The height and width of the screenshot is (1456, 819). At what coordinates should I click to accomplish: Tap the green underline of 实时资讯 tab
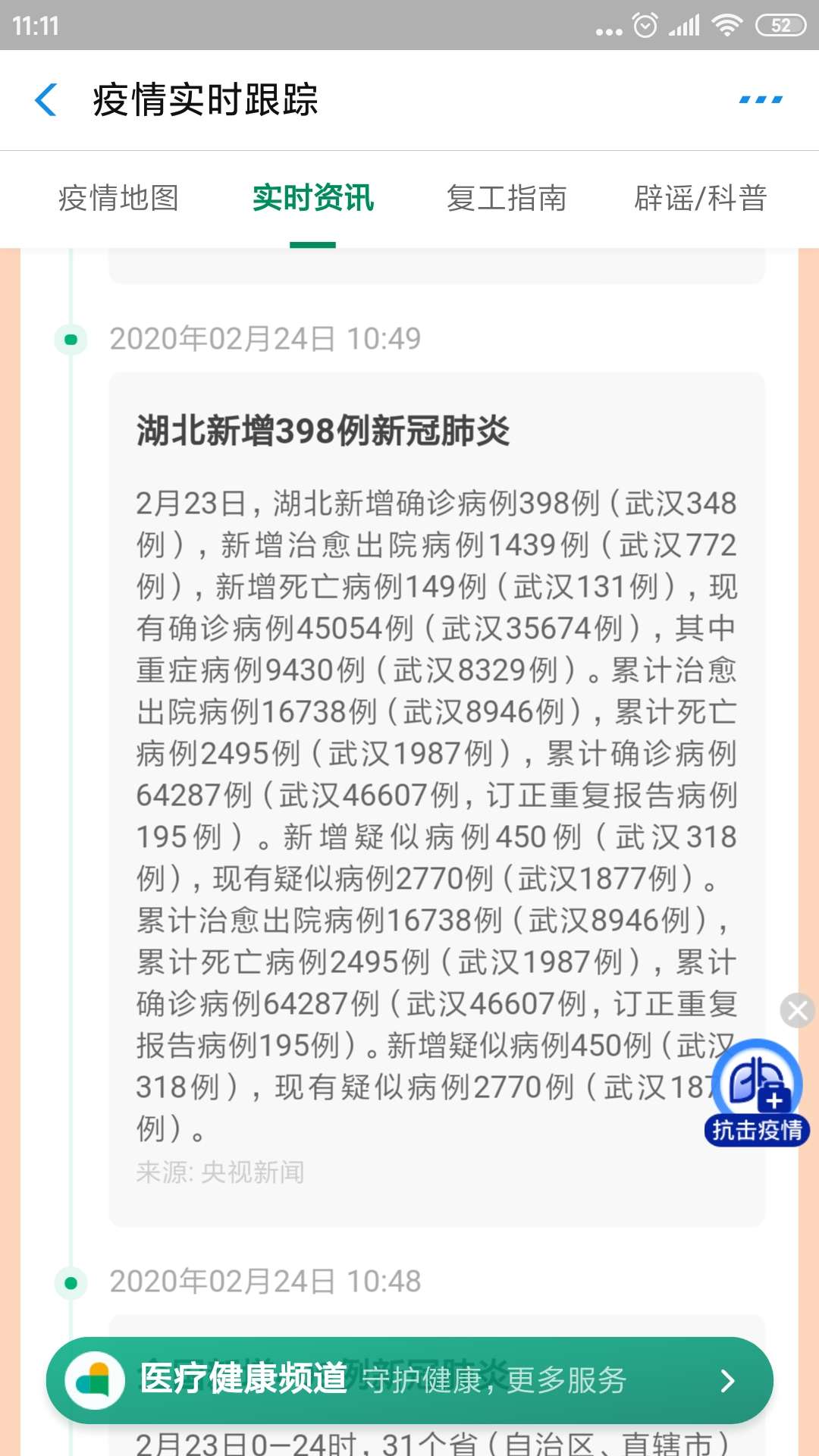(312, 244)
